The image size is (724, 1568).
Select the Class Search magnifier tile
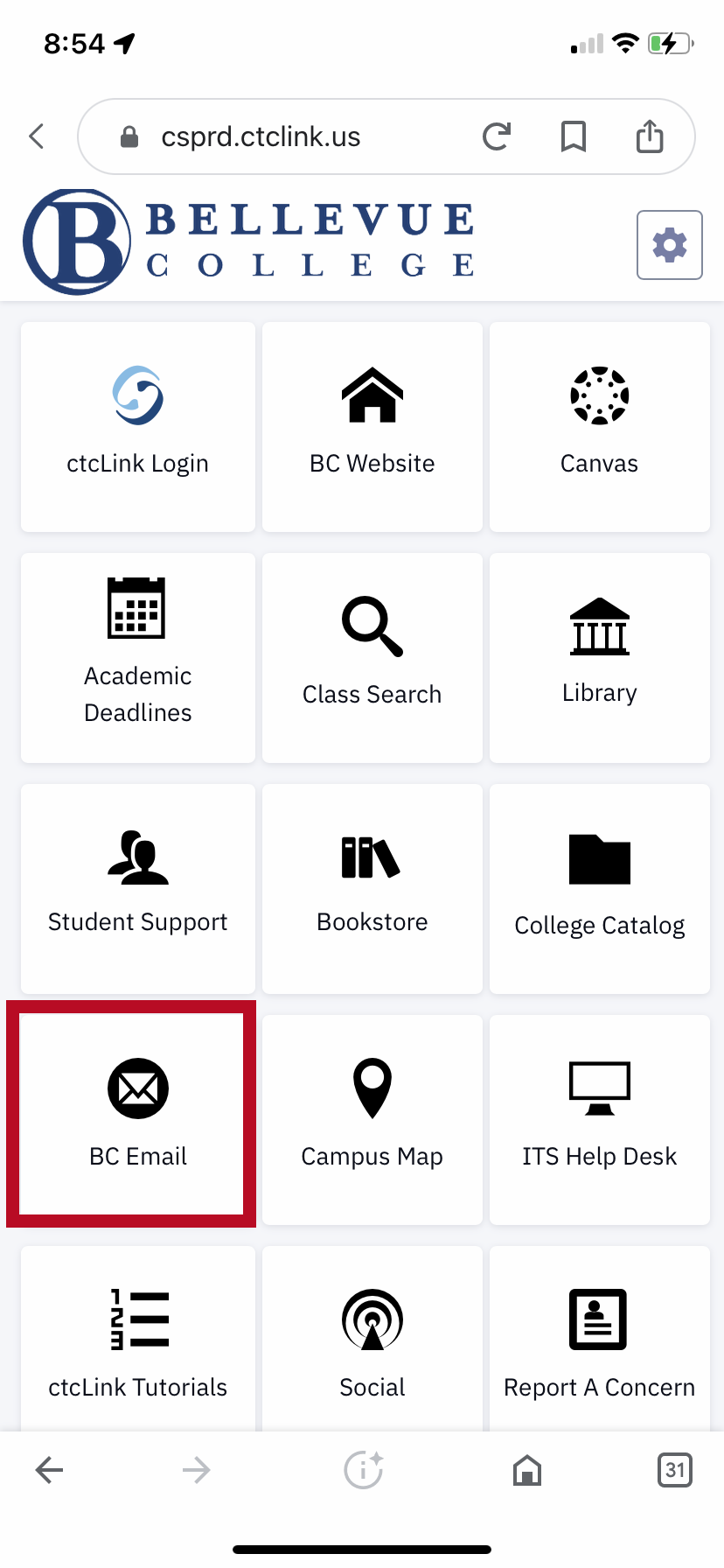coord(372,657)
